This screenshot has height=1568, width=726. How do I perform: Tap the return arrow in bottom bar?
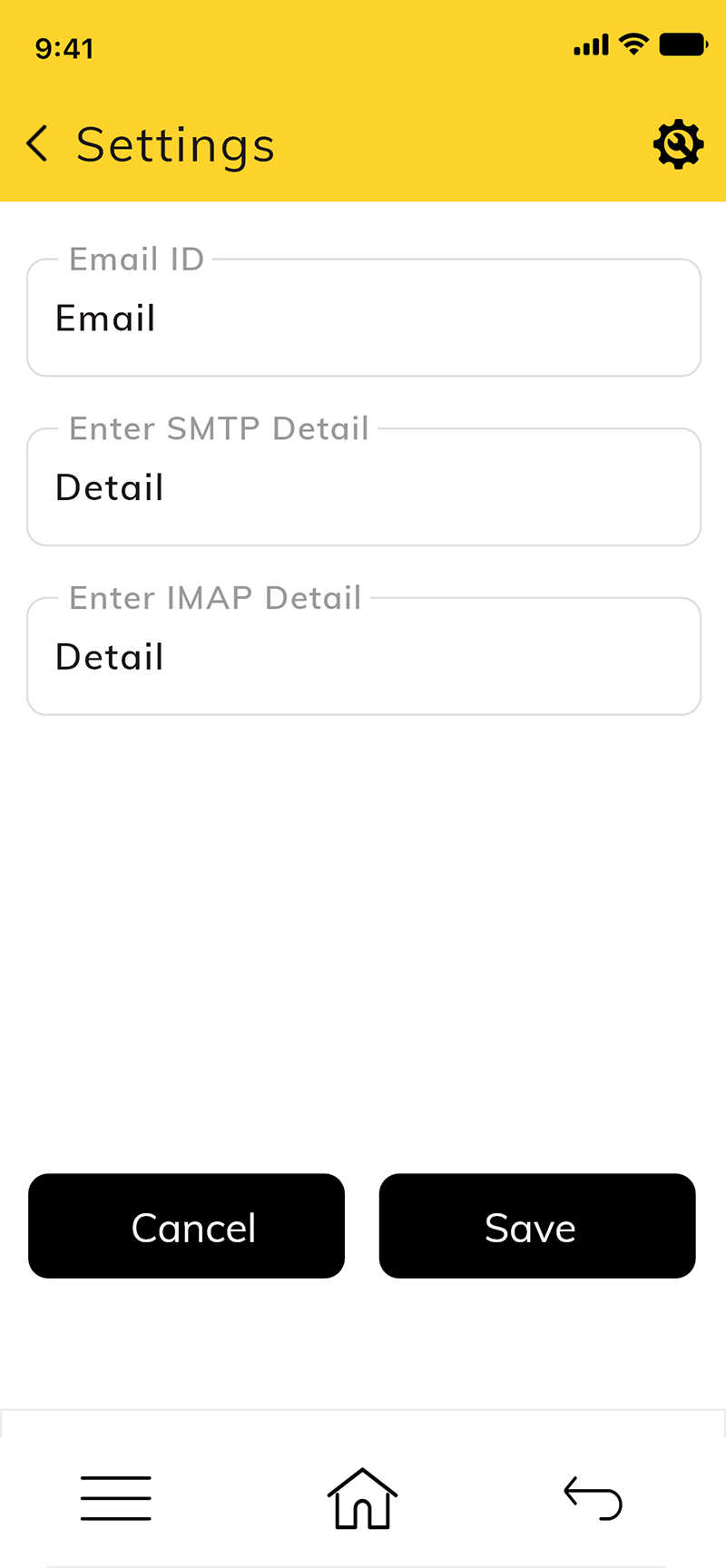tap(593, 1498)
